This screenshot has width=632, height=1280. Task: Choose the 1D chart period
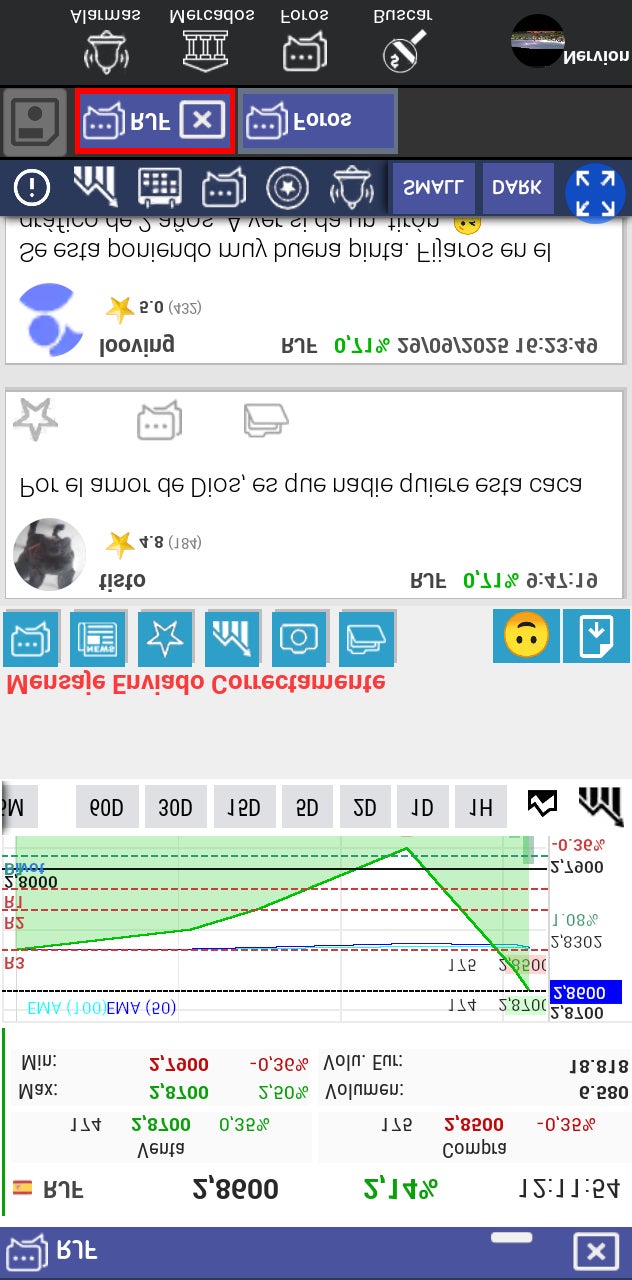point(423,808)
